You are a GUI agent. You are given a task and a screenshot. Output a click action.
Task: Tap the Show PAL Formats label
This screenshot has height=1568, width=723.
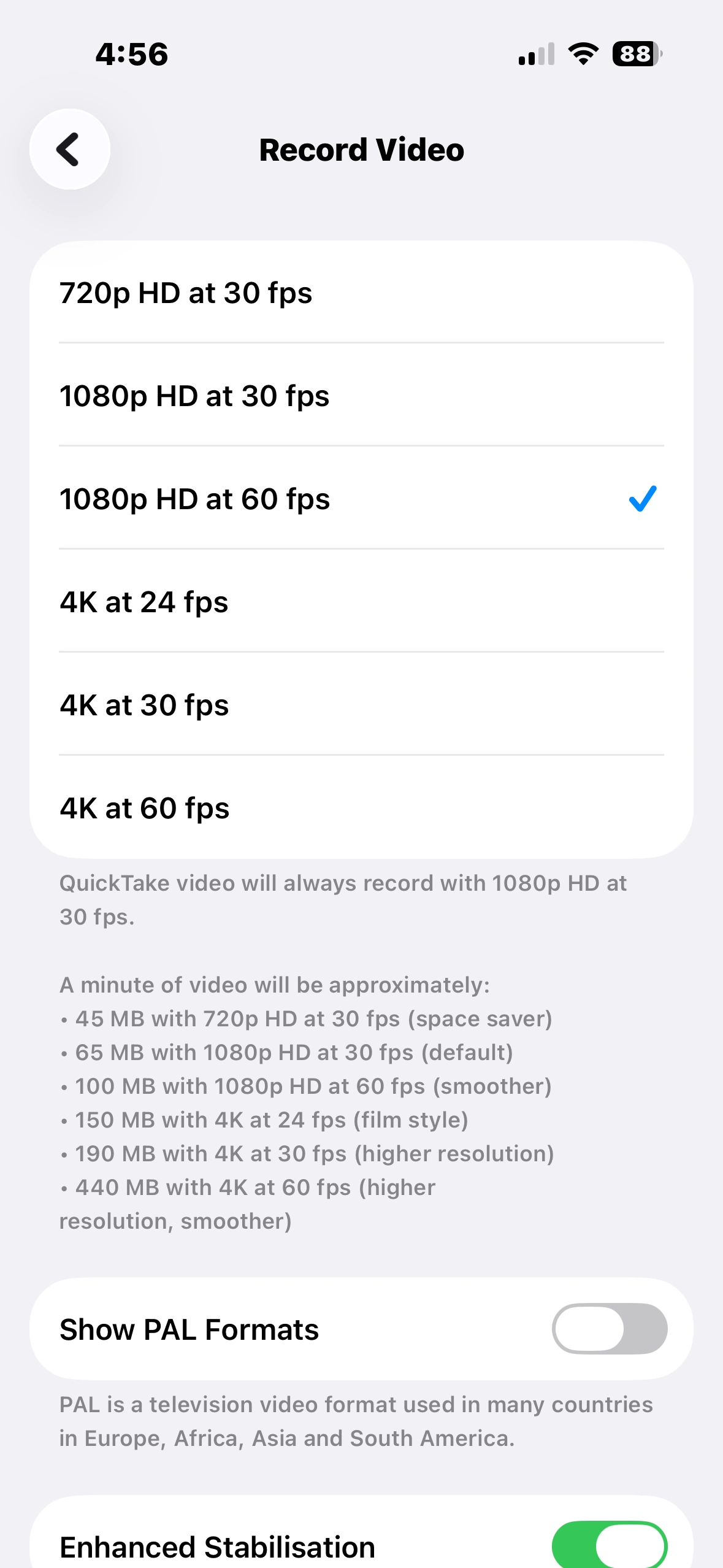point(189,1329)
